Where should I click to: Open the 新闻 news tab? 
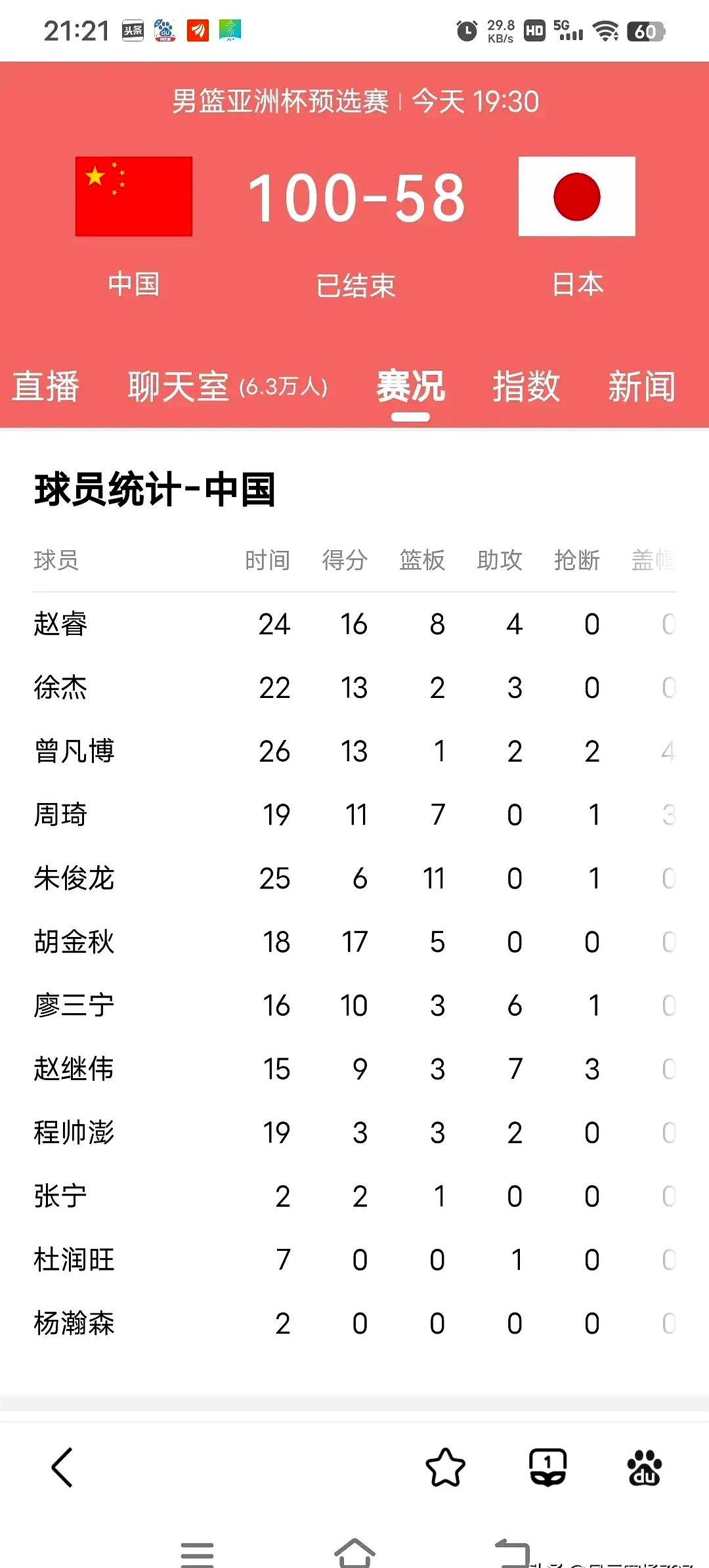[x=643, y=388]
